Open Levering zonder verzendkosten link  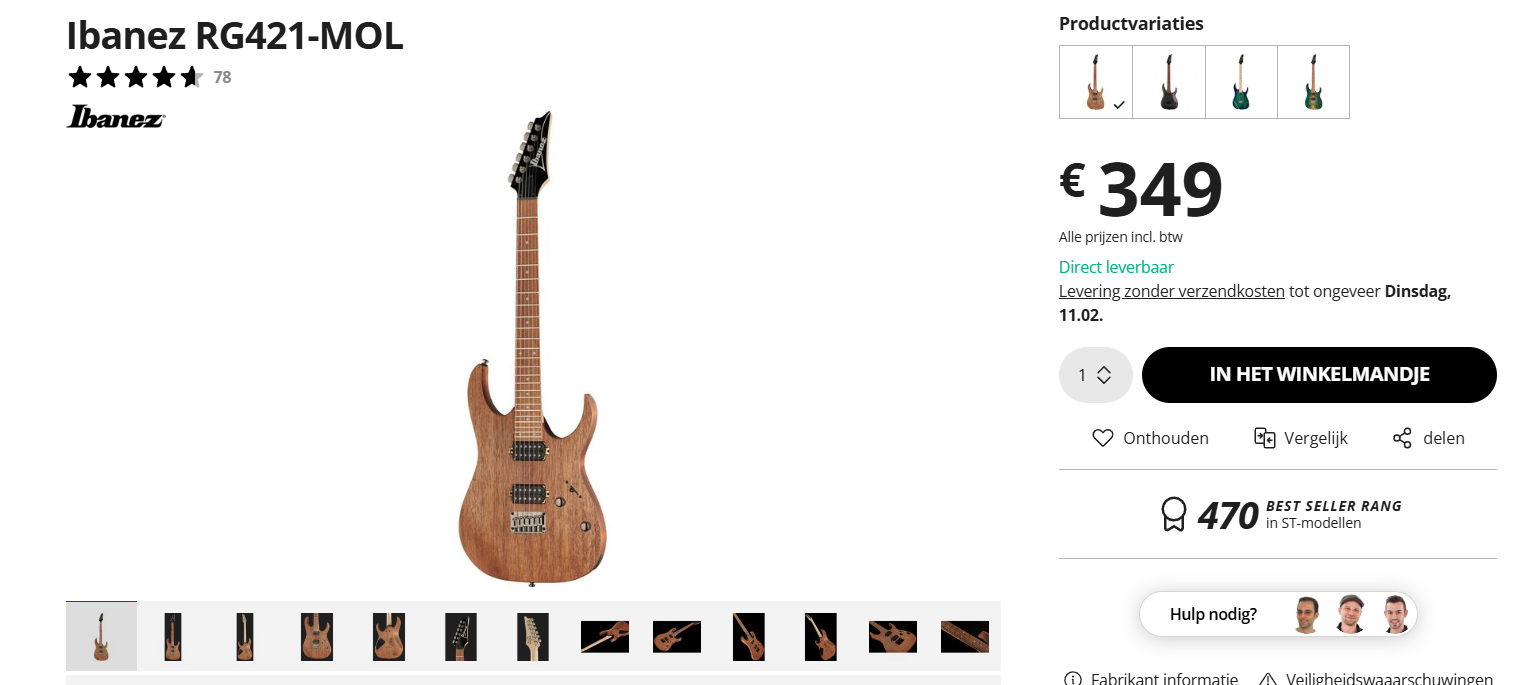[1172, 291]
